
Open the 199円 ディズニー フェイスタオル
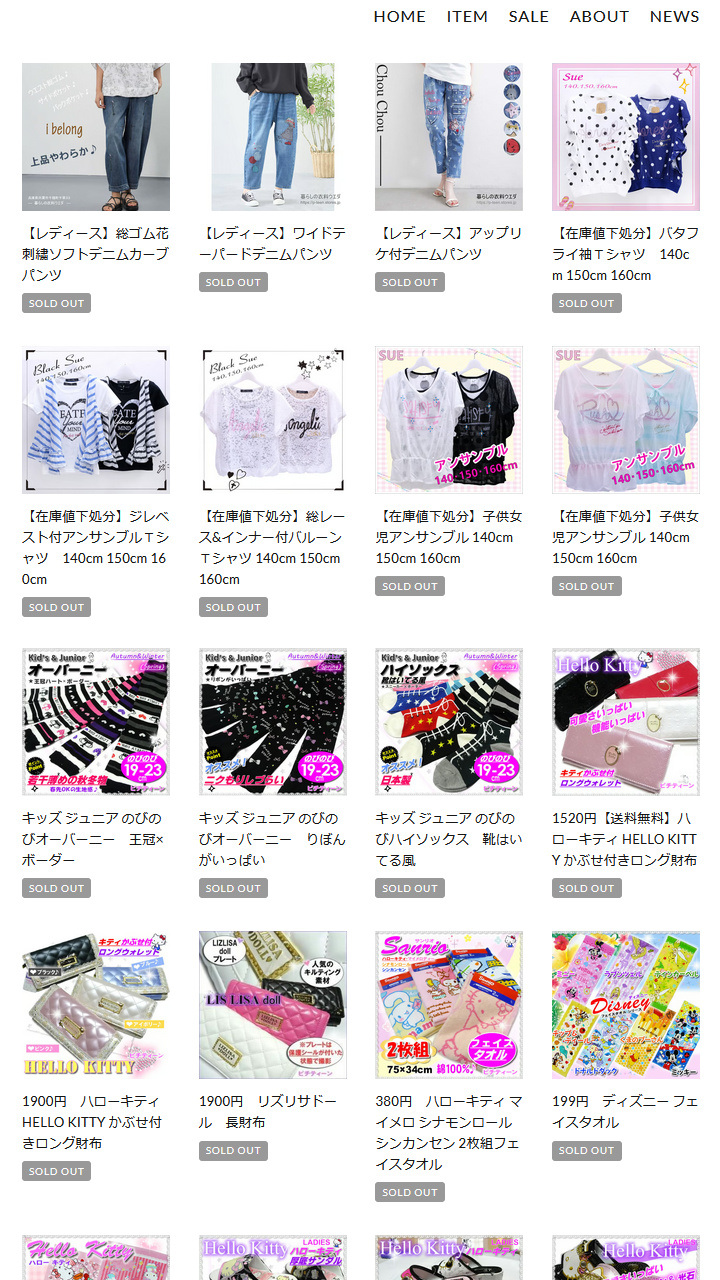(x=626, y=1005)
